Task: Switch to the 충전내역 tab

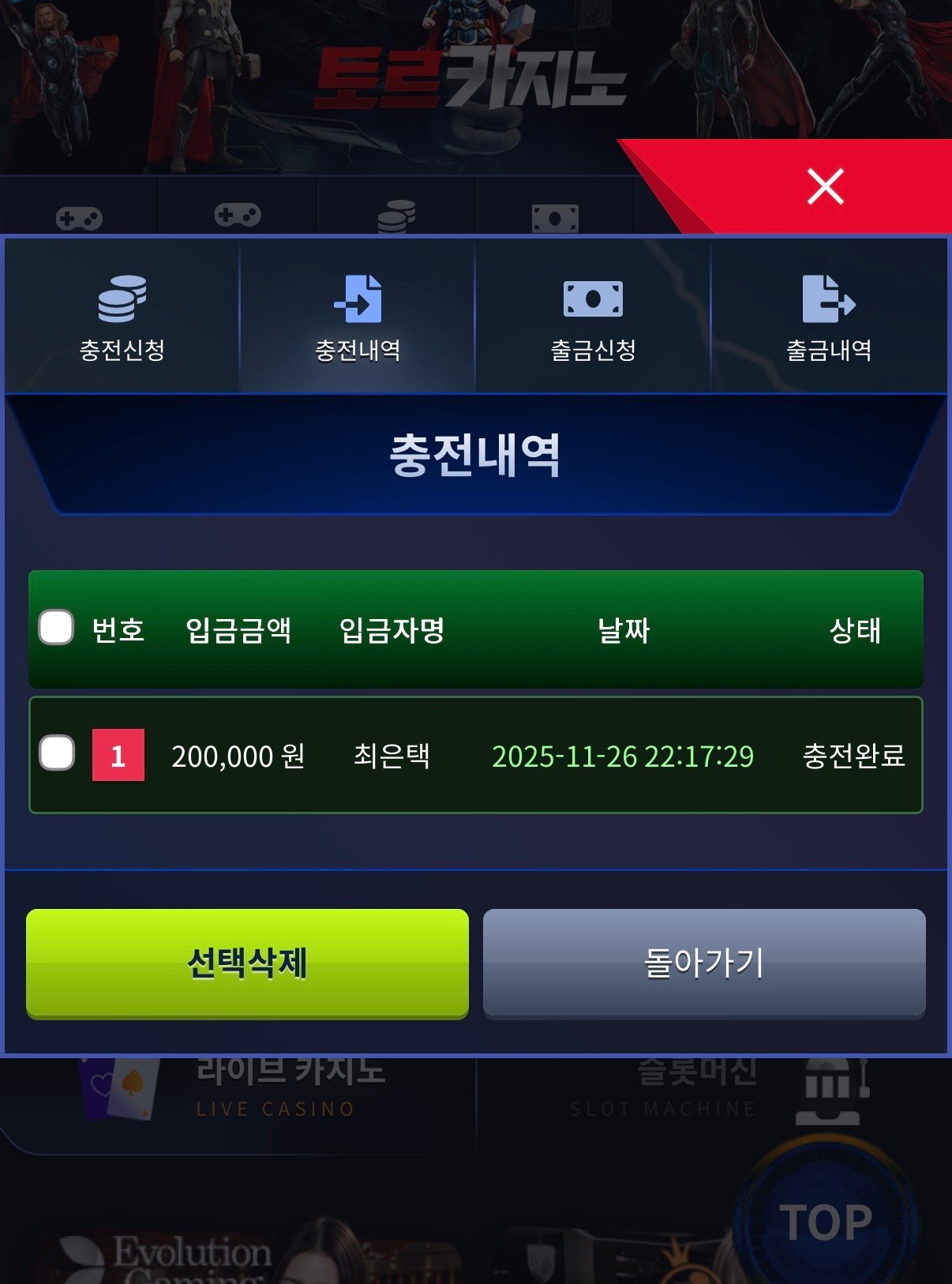Action: point(358,317)
